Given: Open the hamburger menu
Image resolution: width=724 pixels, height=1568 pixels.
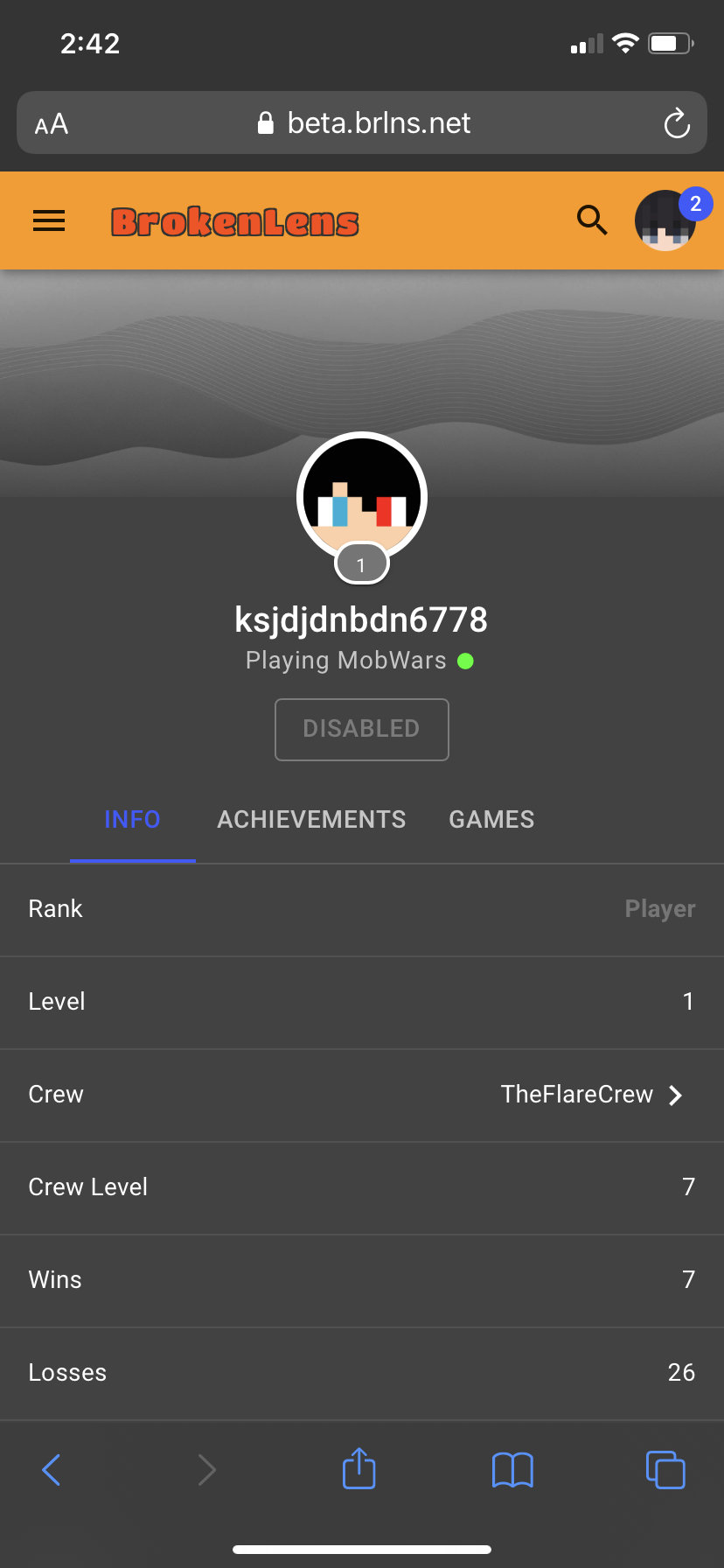Looking at the screenshot, I should [49, 221].
